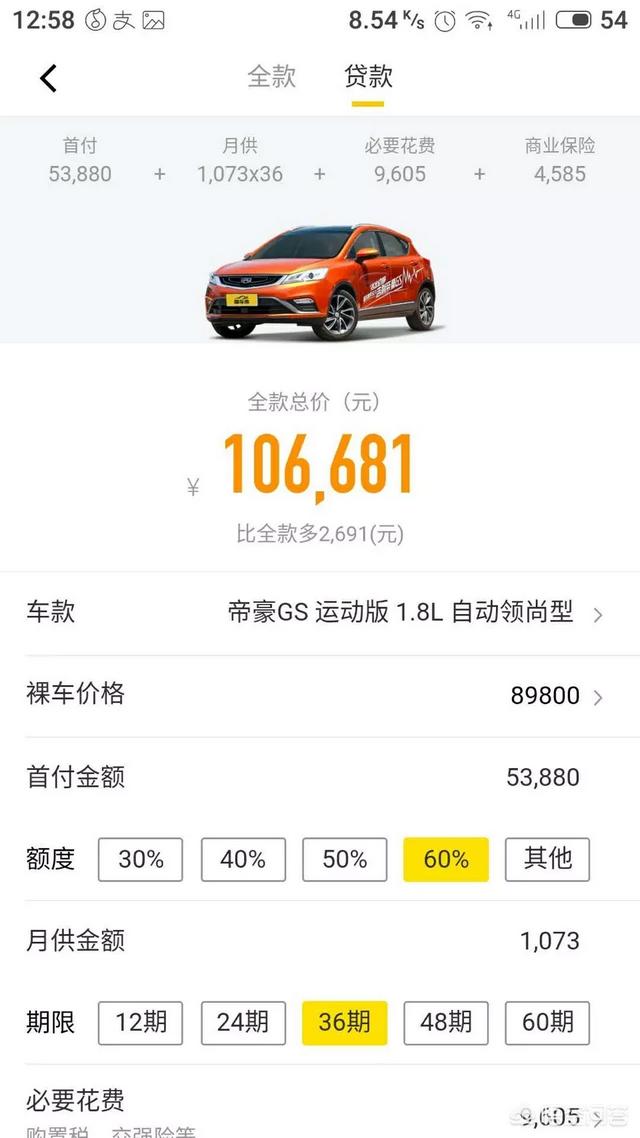Select the 36期 loan term
The width and height of the screenshot is (640, 1138).
(x=345, y=1022)
